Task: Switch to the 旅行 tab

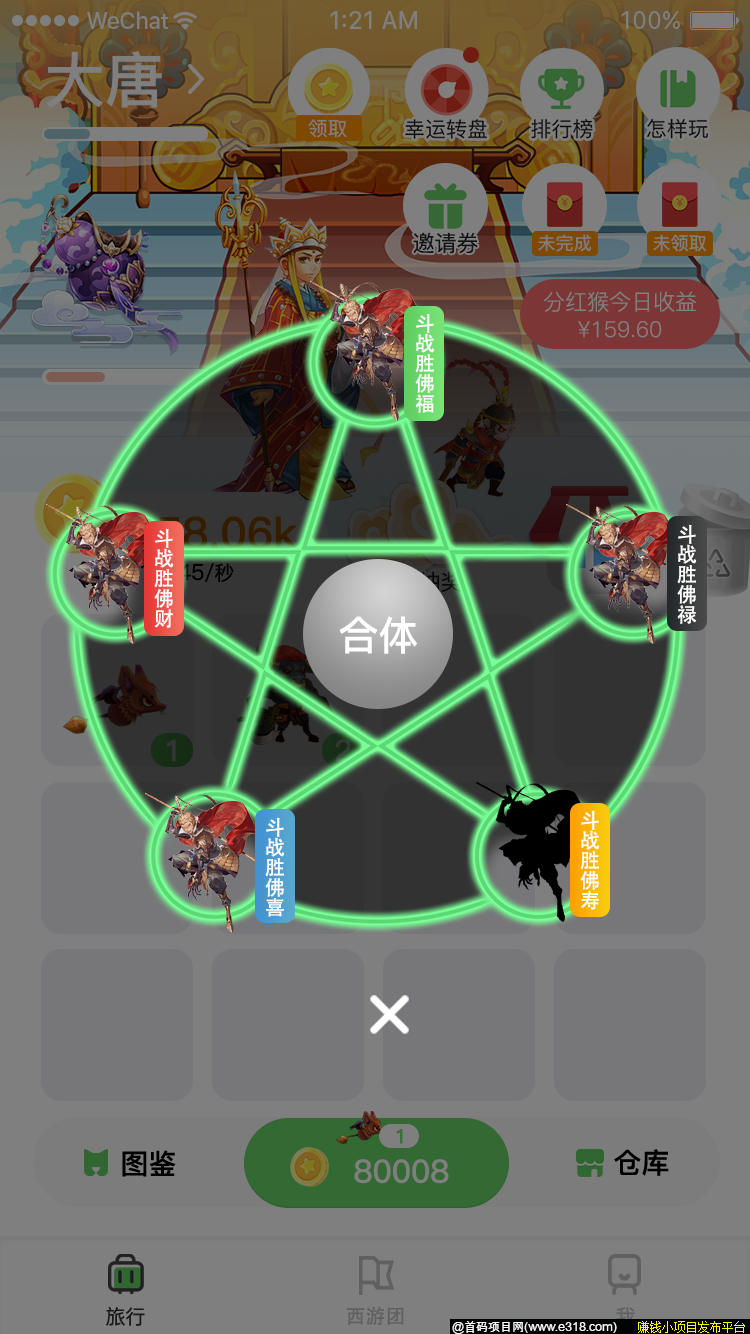Action: 125,1290
